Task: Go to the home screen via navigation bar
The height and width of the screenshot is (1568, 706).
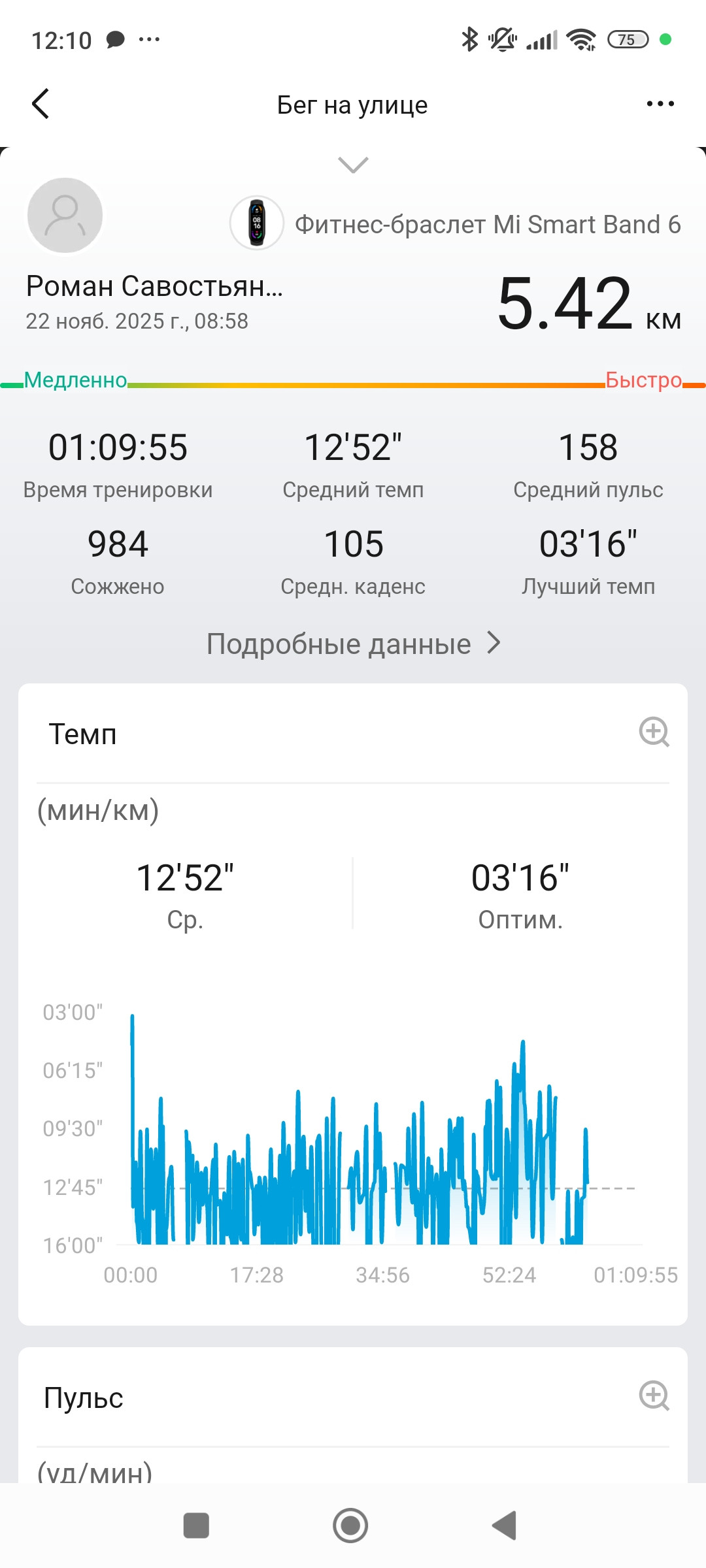Action: tap(350, 1526)
